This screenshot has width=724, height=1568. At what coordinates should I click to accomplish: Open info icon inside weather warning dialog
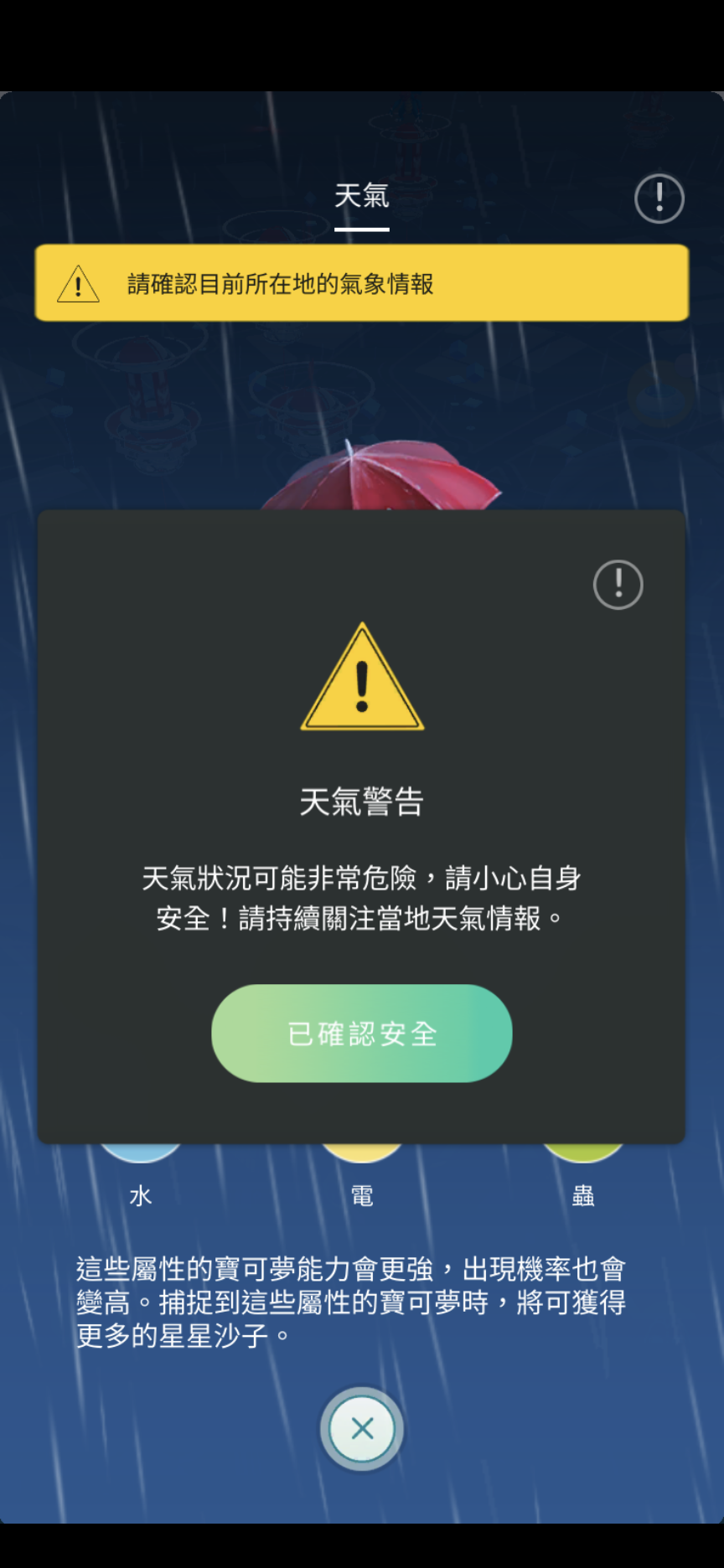tap(618, 584)
